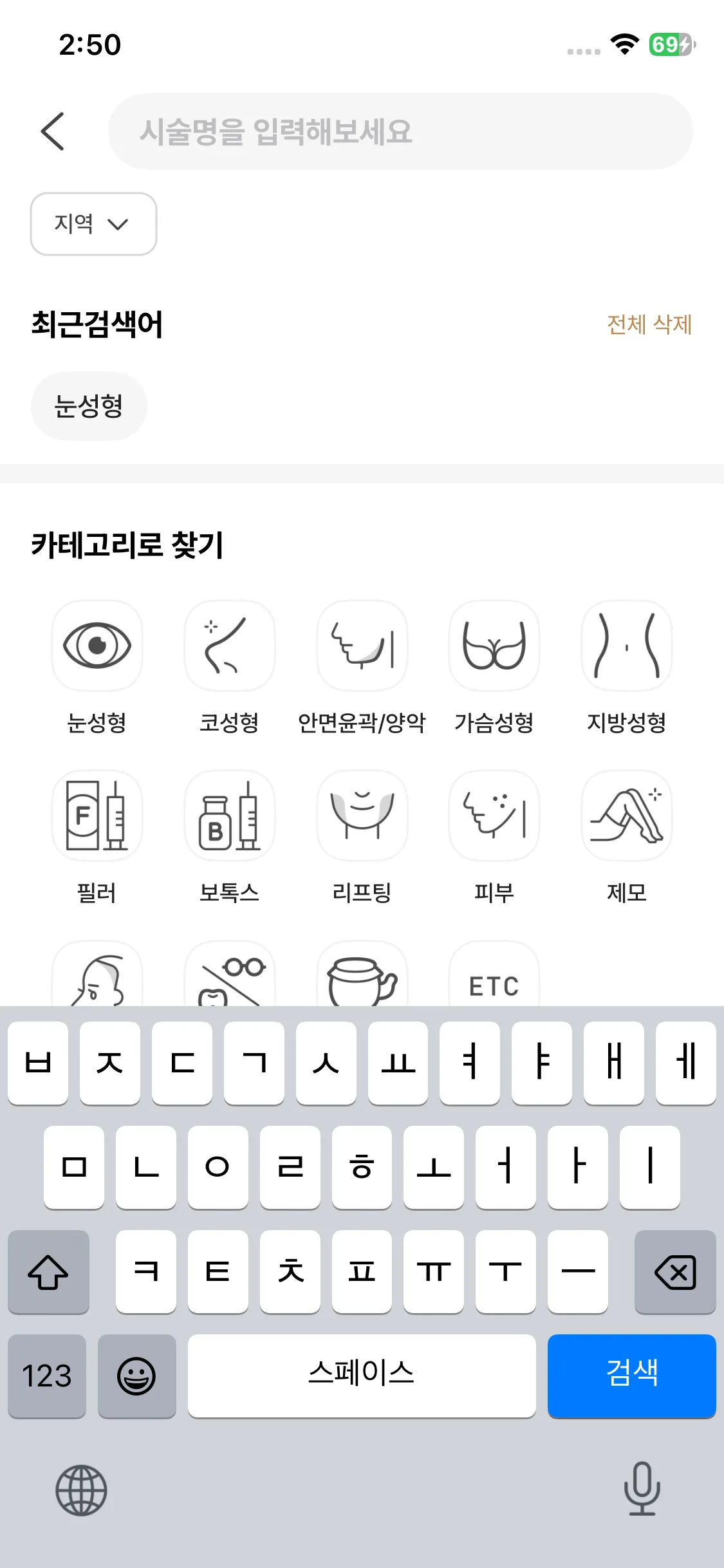Go back using the back arrow

click(53, 131)
